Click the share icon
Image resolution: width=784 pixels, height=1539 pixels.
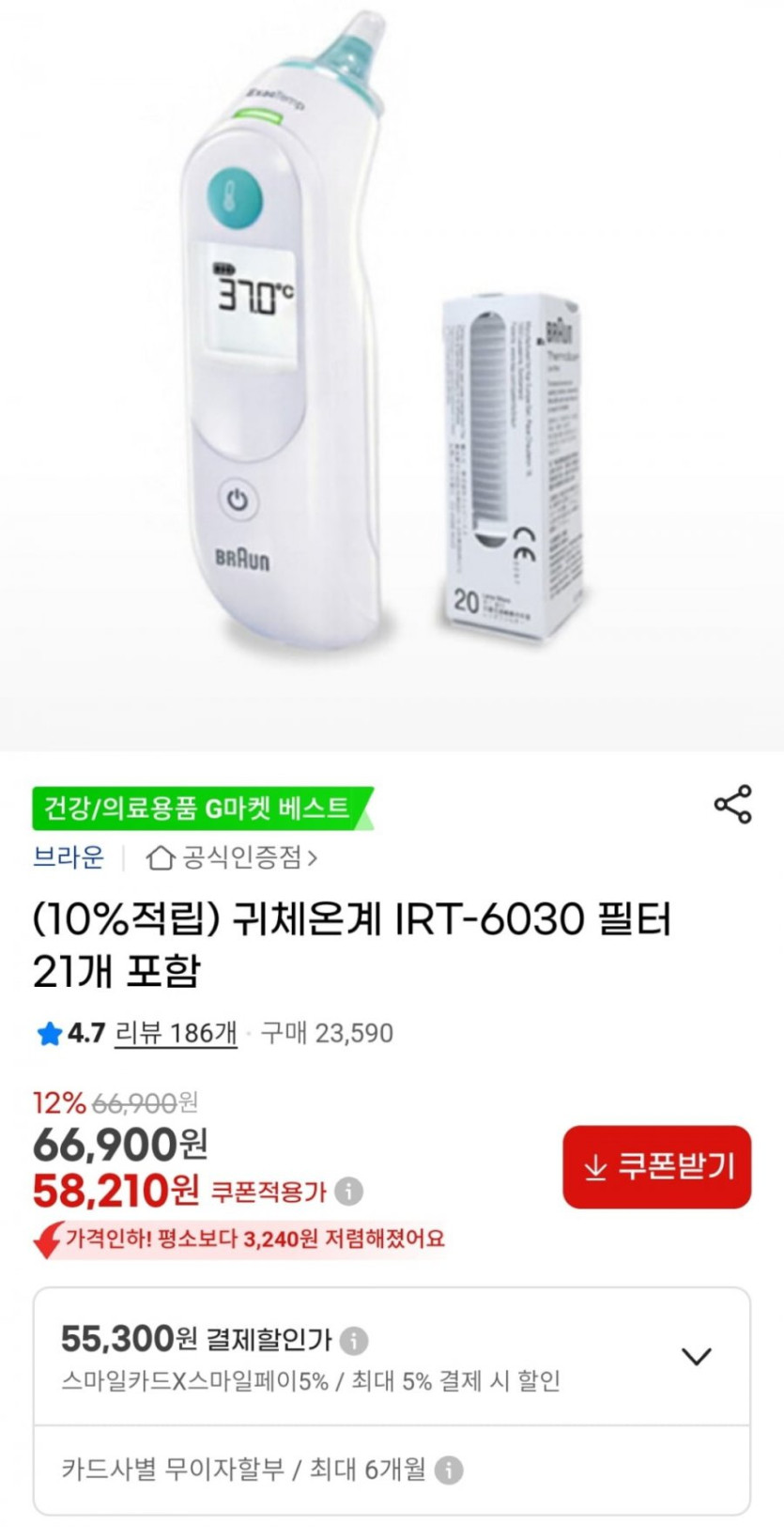pyautogui.click(x=731, y=803)
